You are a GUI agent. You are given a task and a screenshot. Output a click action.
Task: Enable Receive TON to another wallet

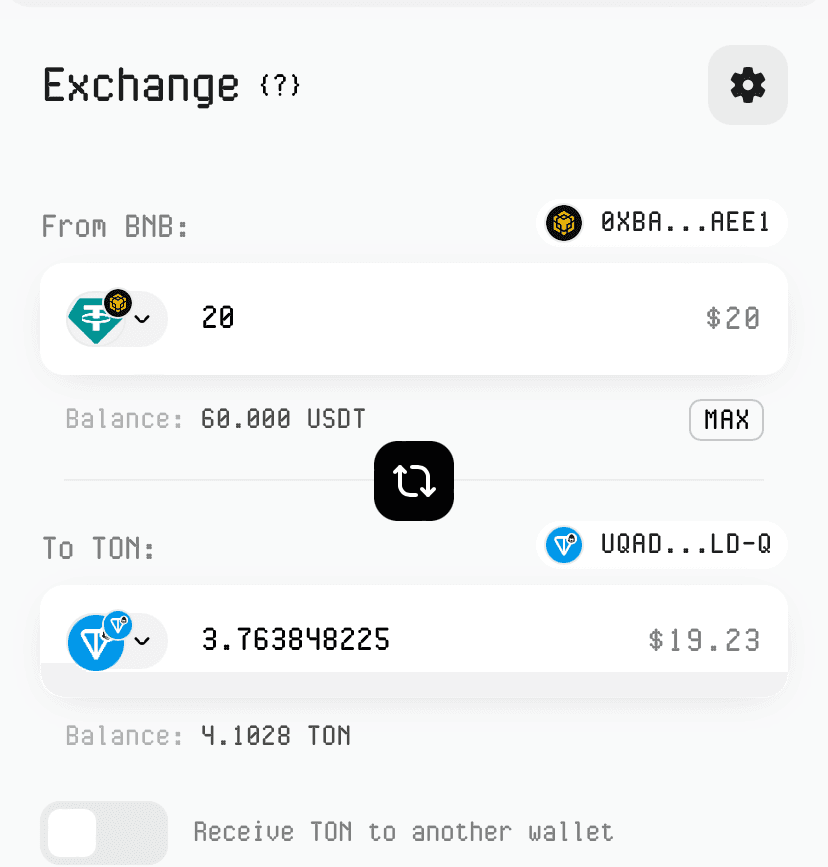click(104, 833)
